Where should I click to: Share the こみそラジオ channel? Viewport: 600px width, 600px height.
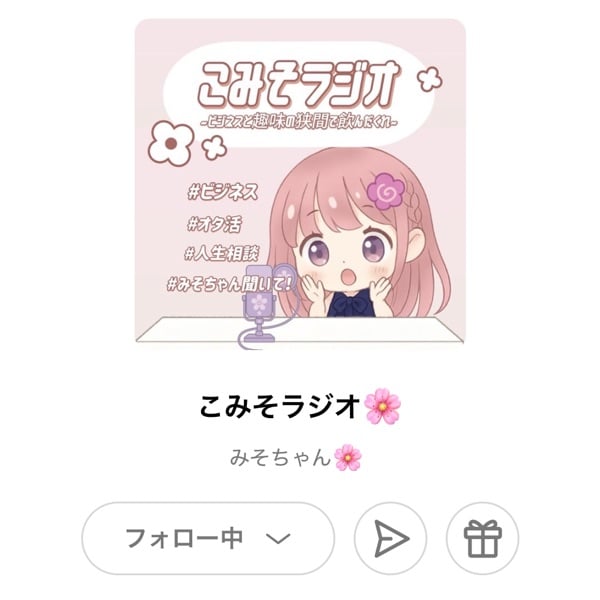(x=390, y=539)
